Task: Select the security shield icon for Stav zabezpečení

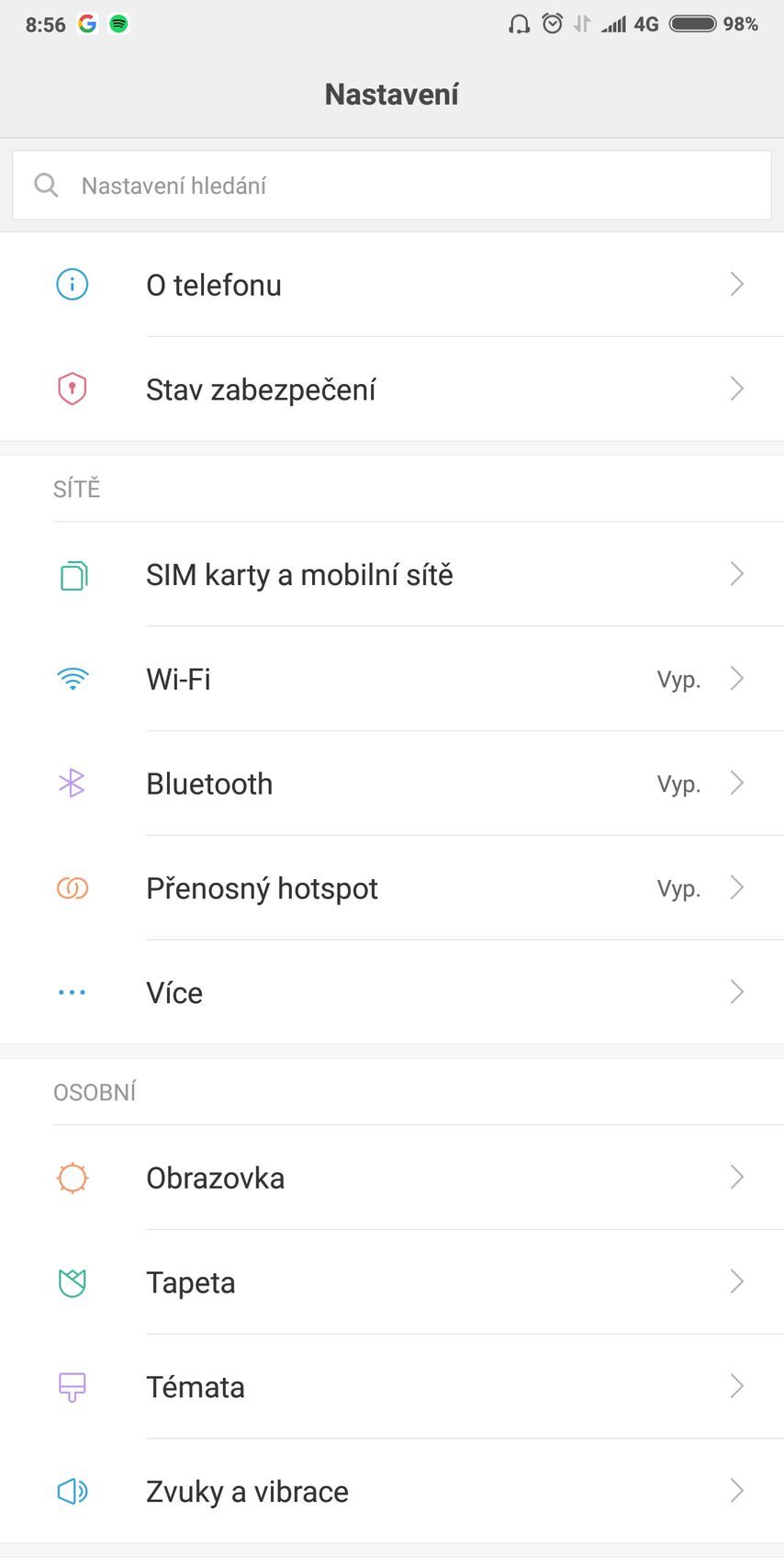Action: click(72, 389)
